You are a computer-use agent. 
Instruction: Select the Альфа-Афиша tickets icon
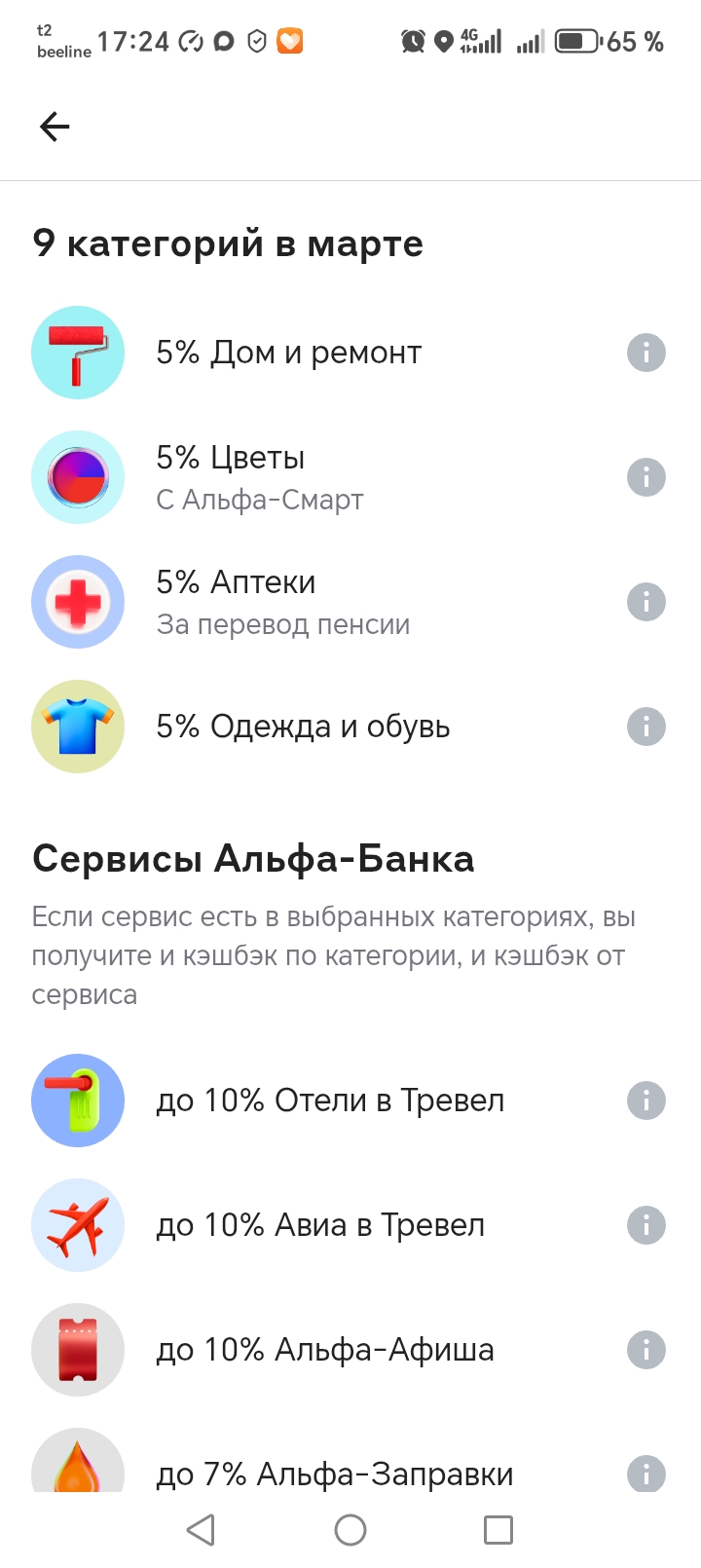78,1350
